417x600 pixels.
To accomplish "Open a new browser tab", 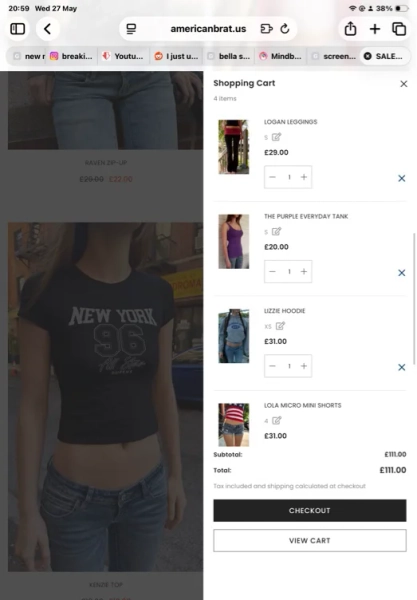I will [375, 29].
